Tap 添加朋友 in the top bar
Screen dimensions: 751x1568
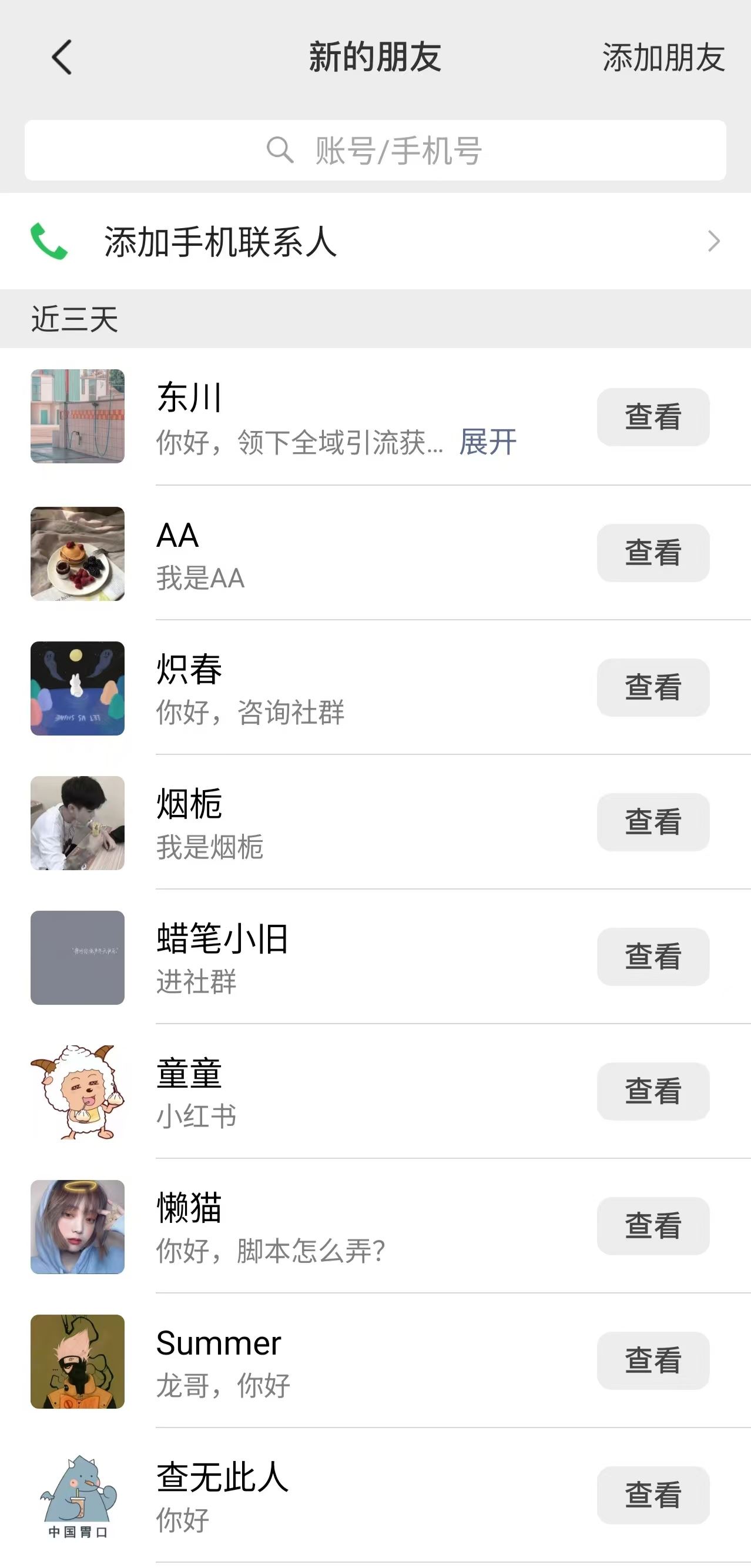(663, 58)
